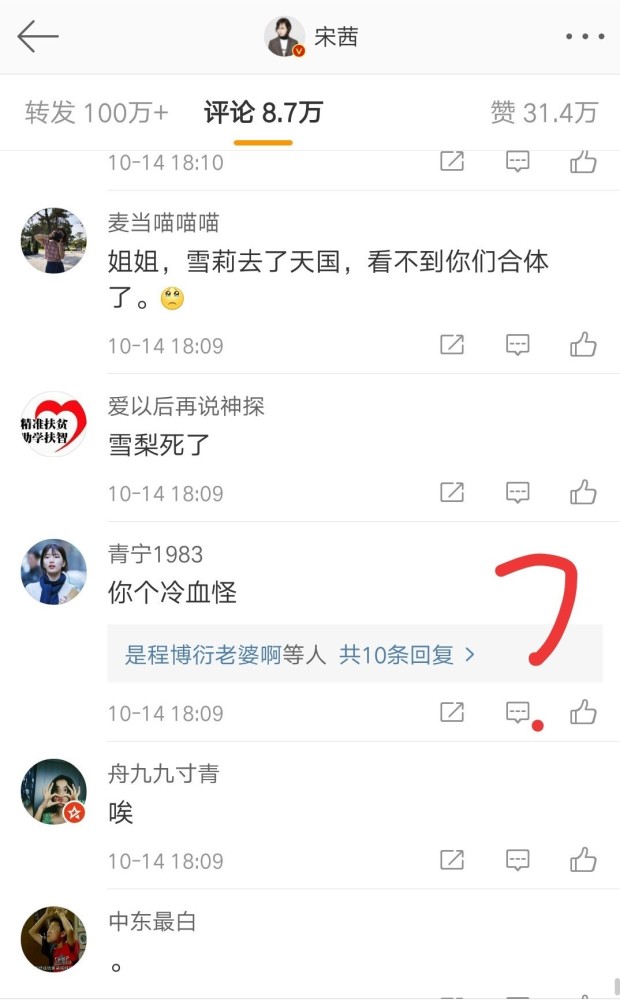Image resolution: width=620 pixels, height=1000 pixels.
Task: Open 中东最白's profile avatar
Action: (54, 939)
